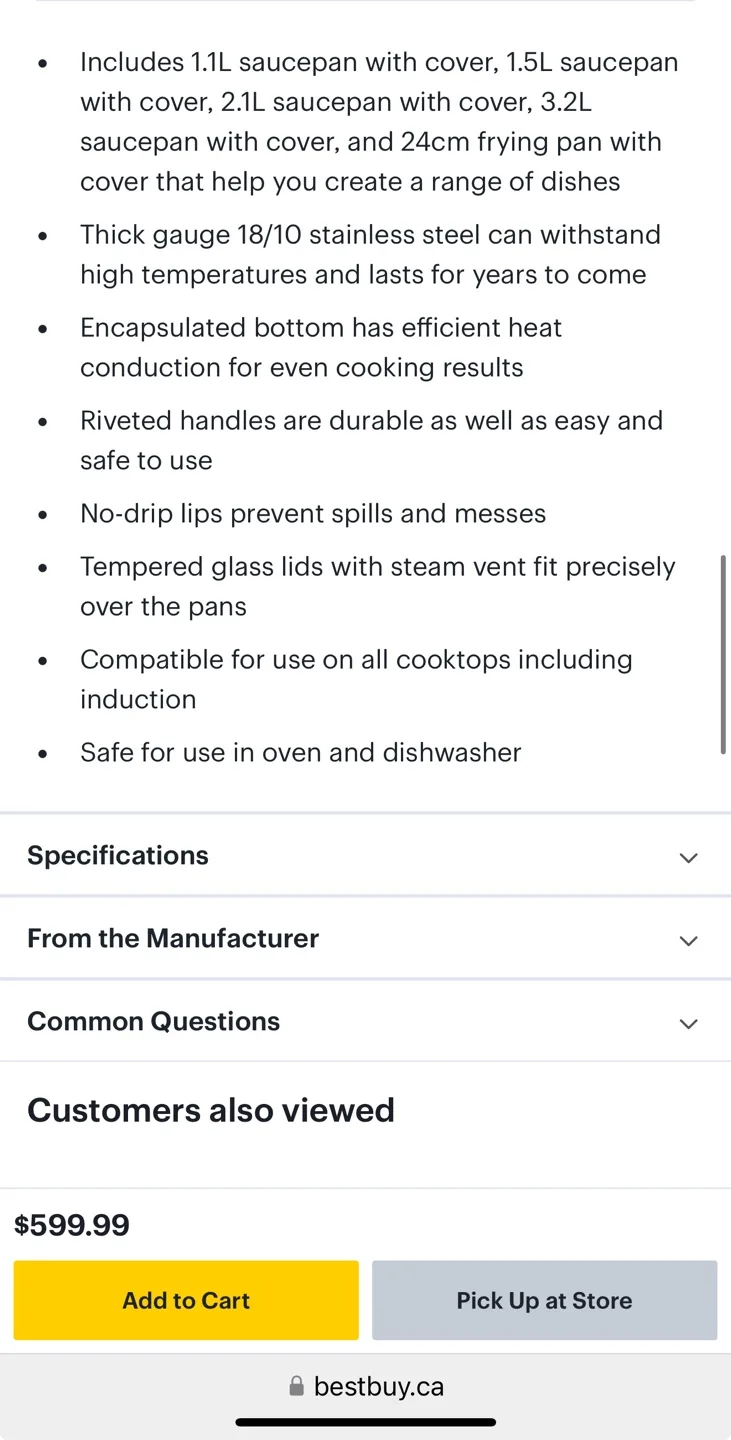Tap the Tempered glass lids bullet point

tap(378, 586)
